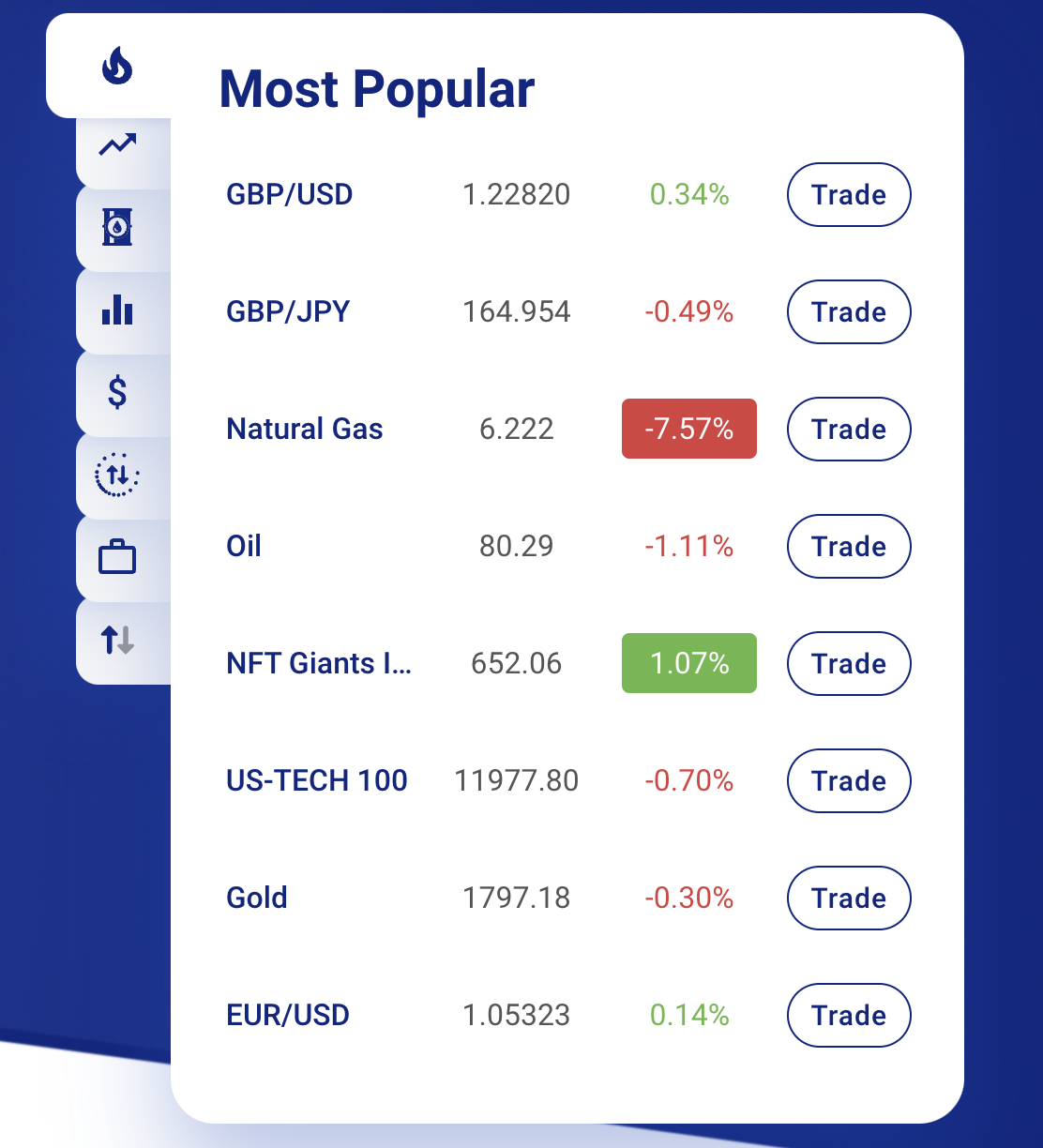Hit the Trade button beside Oil

(848, 547)
